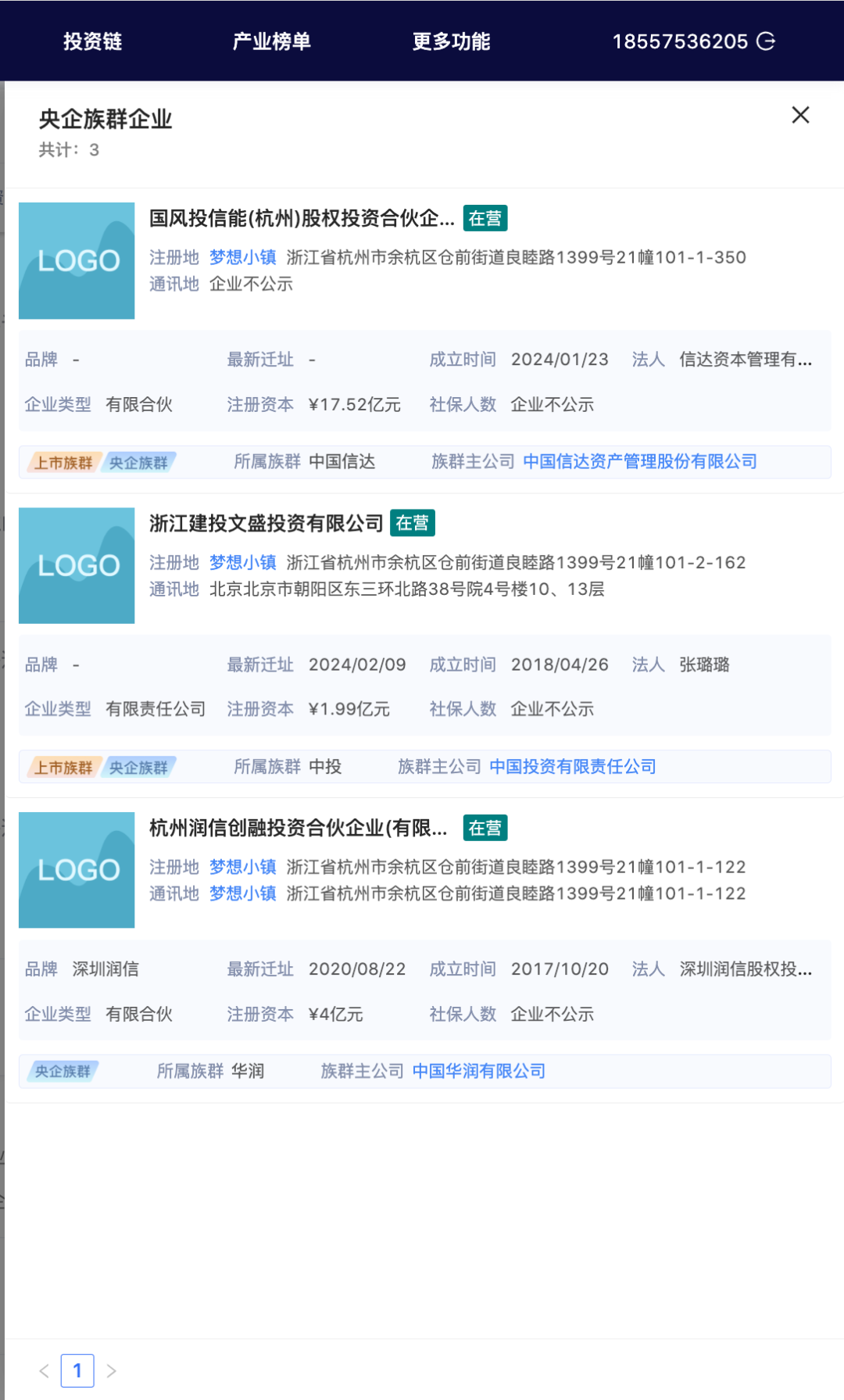
Task: Open 中国华润有限公司 link
Action: point(478,1071)
